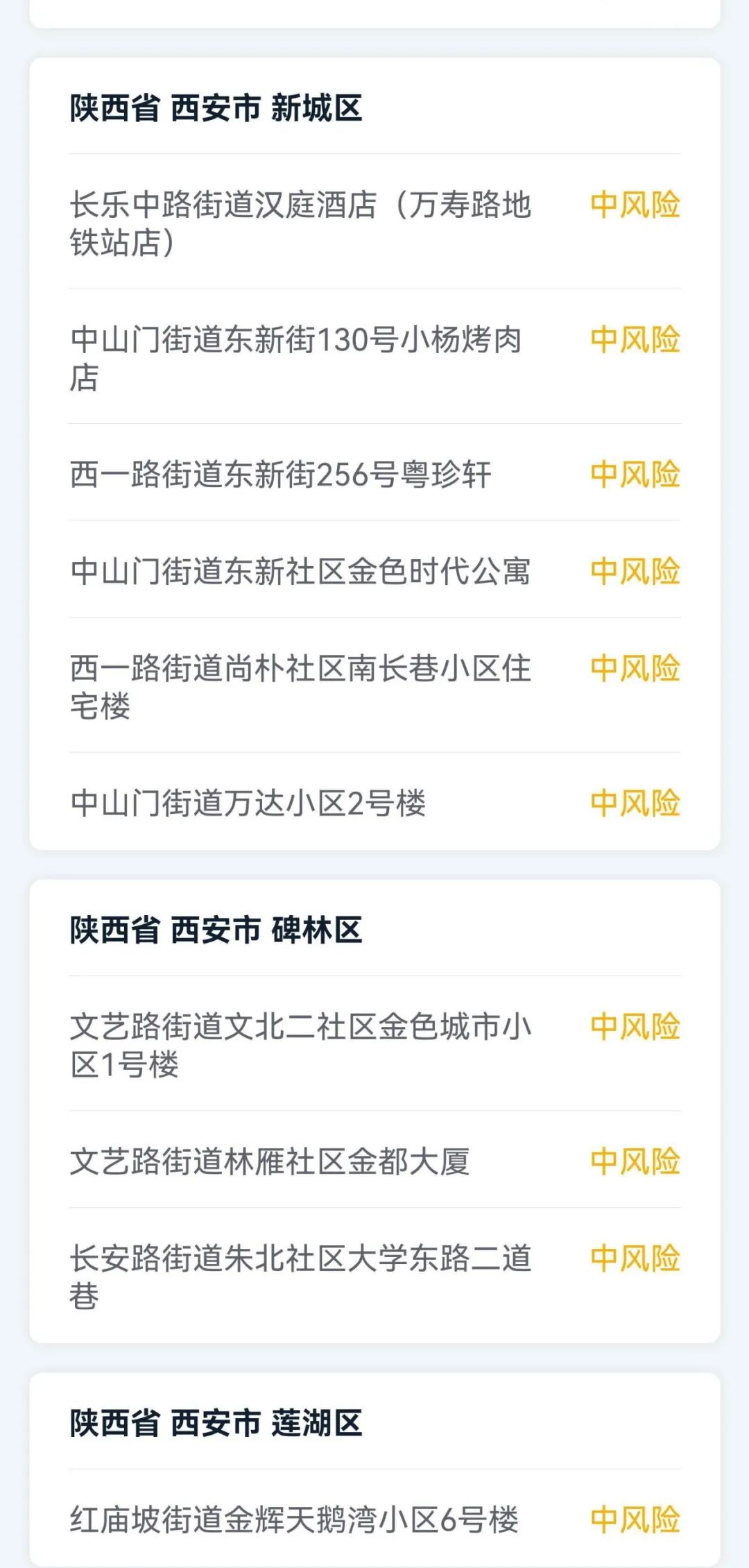The height and width of the screenshot is (1568, 749).
Task: Select 中风险 tag for 小杨烤肉店
Action: (635, 341)
